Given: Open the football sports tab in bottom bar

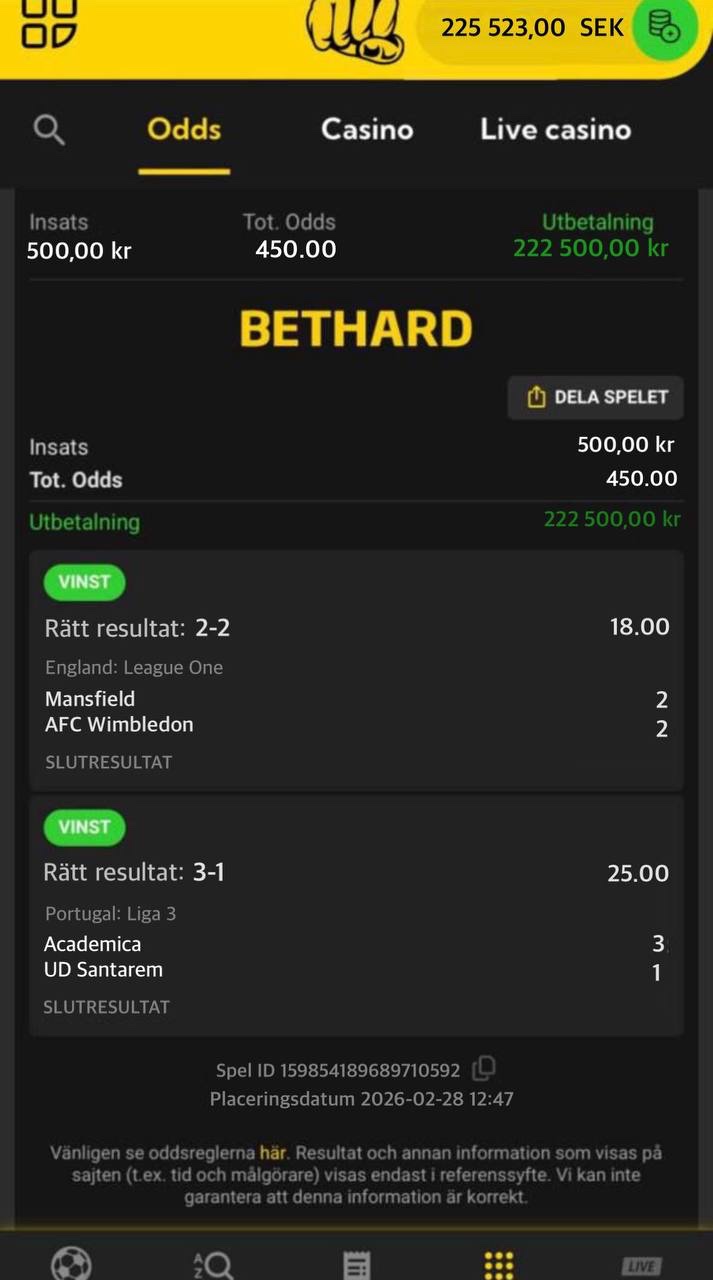Looking at the screenshot, I should 71,1263.
